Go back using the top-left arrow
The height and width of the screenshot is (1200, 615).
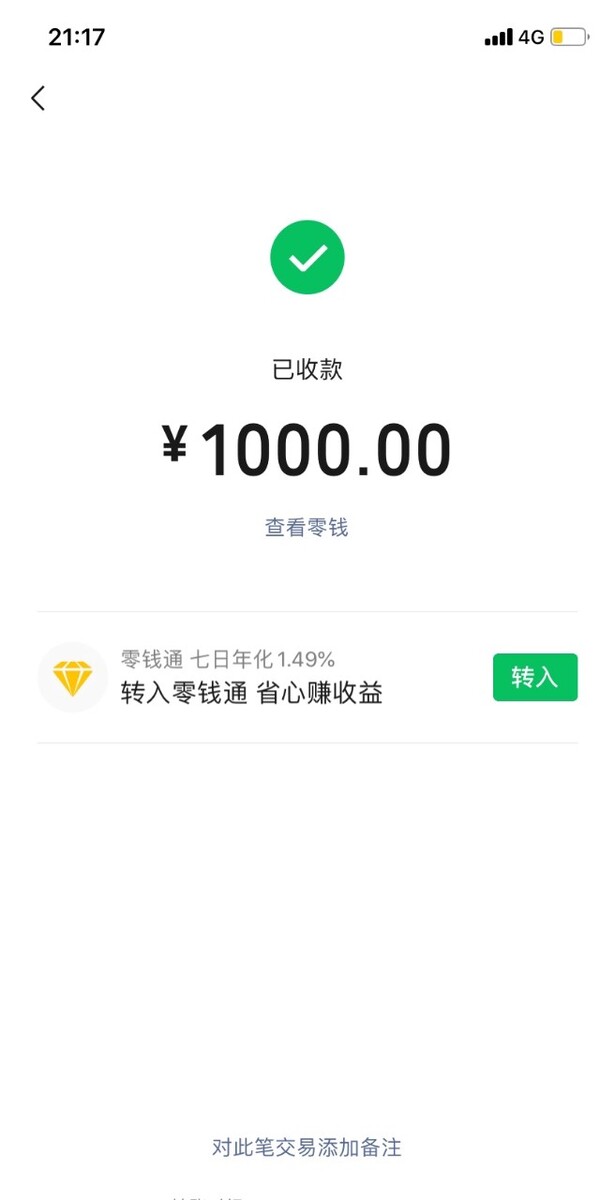click(x=38, y=98)
